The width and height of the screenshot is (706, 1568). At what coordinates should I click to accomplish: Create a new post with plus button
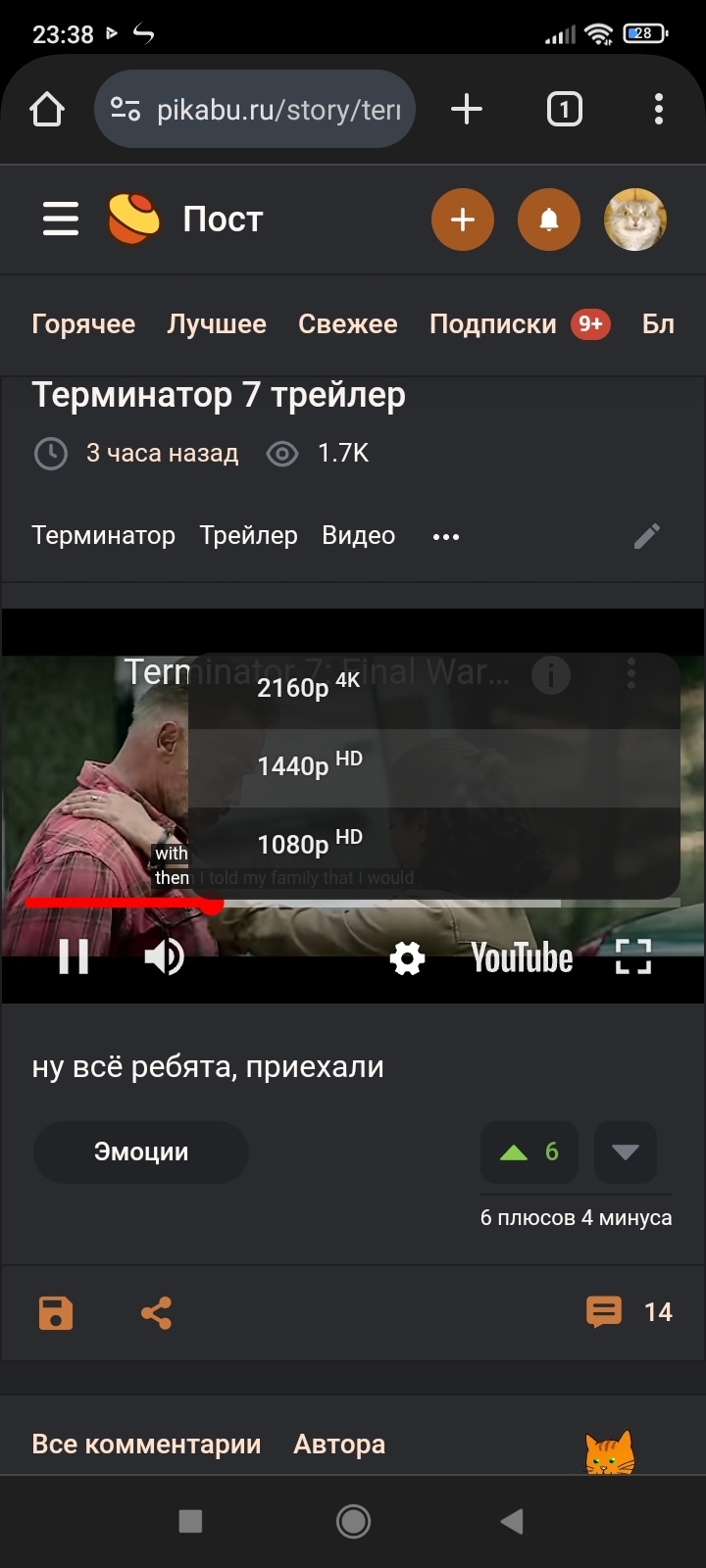pos(462,219)
